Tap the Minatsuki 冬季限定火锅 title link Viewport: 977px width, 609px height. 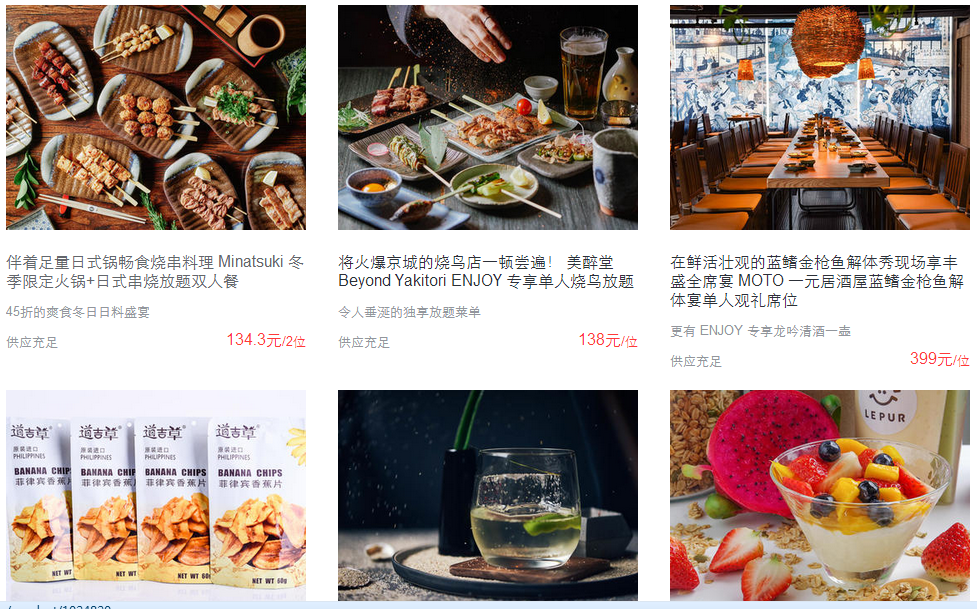click(x=155, y=272)
